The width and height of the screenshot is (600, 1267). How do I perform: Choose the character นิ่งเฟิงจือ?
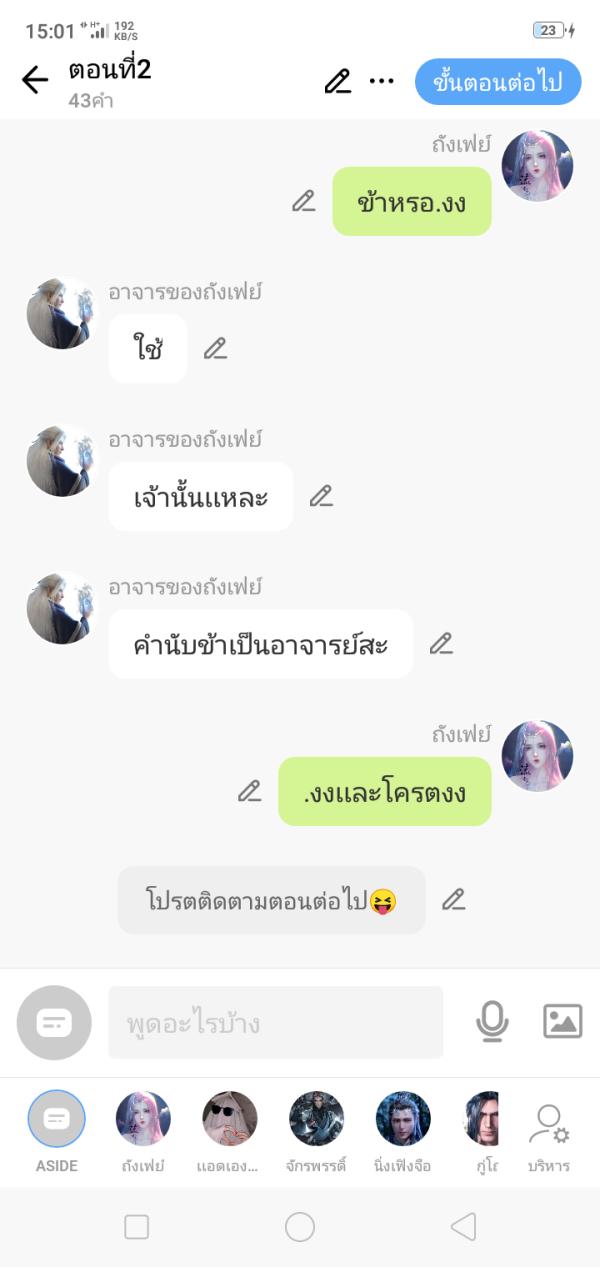403,1119
